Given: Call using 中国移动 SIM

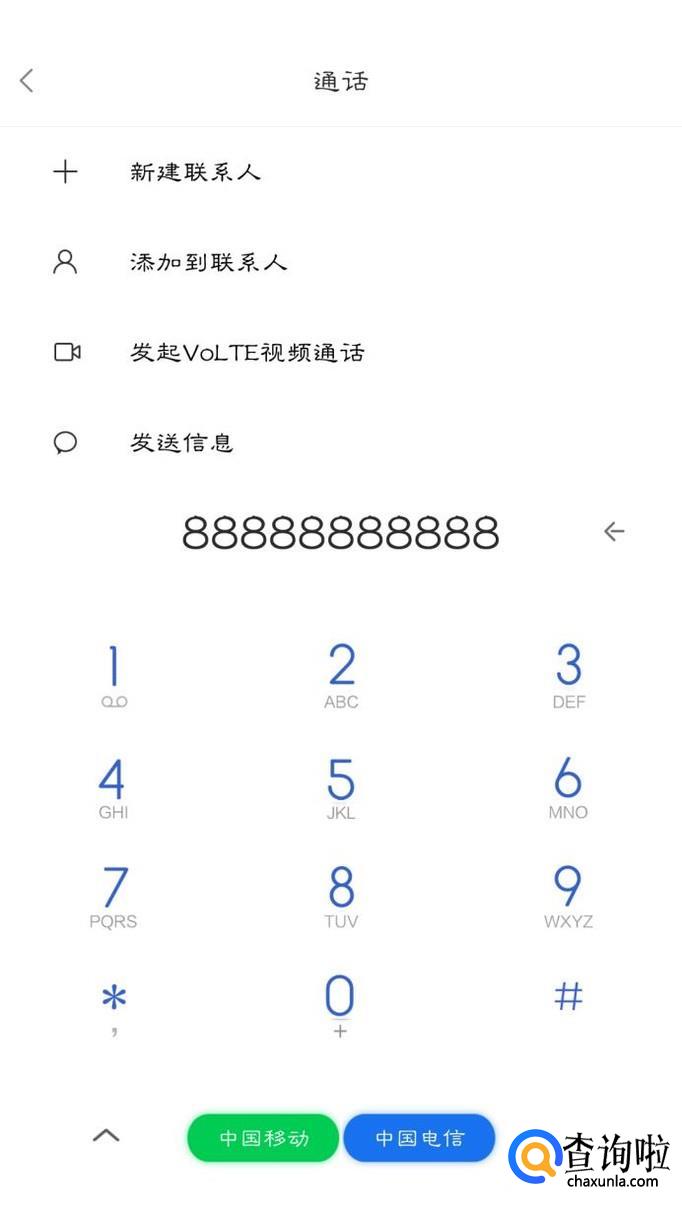Looking at the screenshot, I should pyautogui.click(x=263, y=1138).
